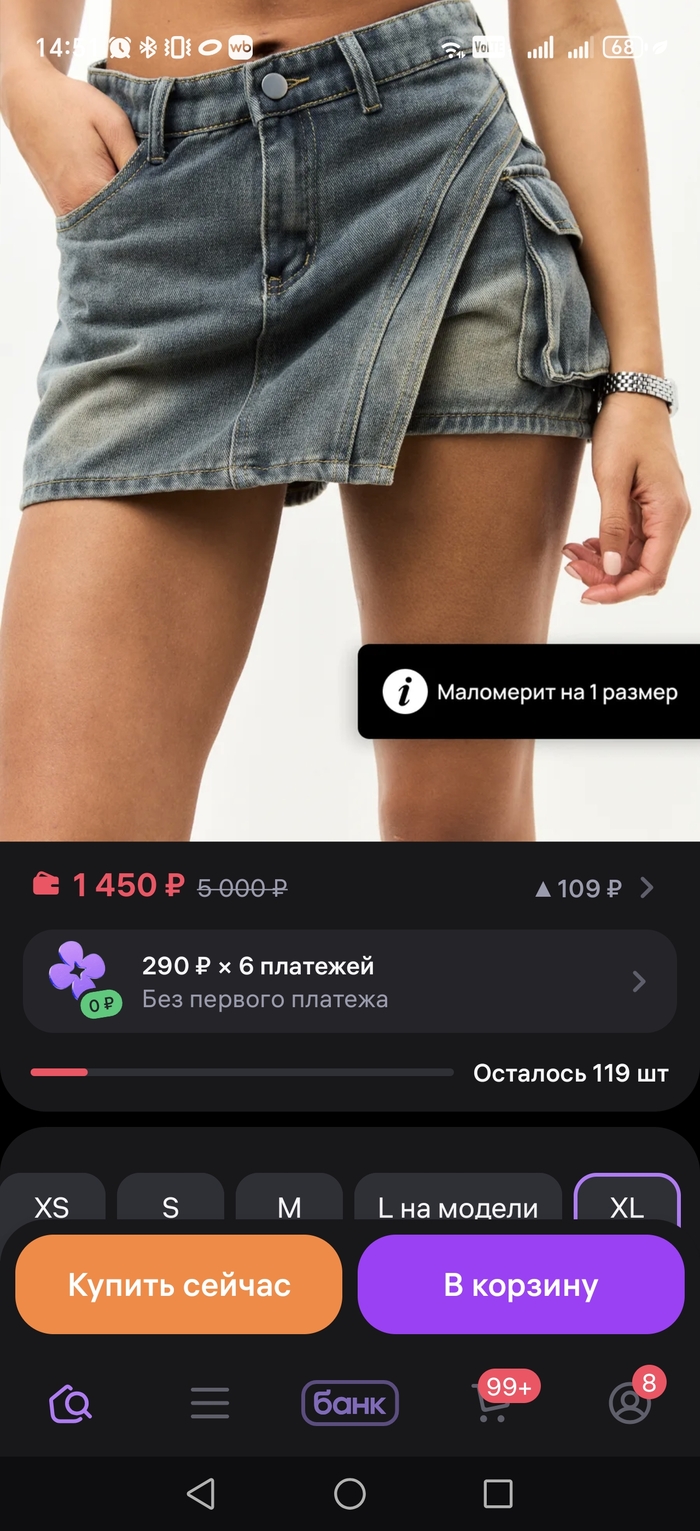The image size is (700, 1531).
Task: Pick size M
Action: [289, 1203]
